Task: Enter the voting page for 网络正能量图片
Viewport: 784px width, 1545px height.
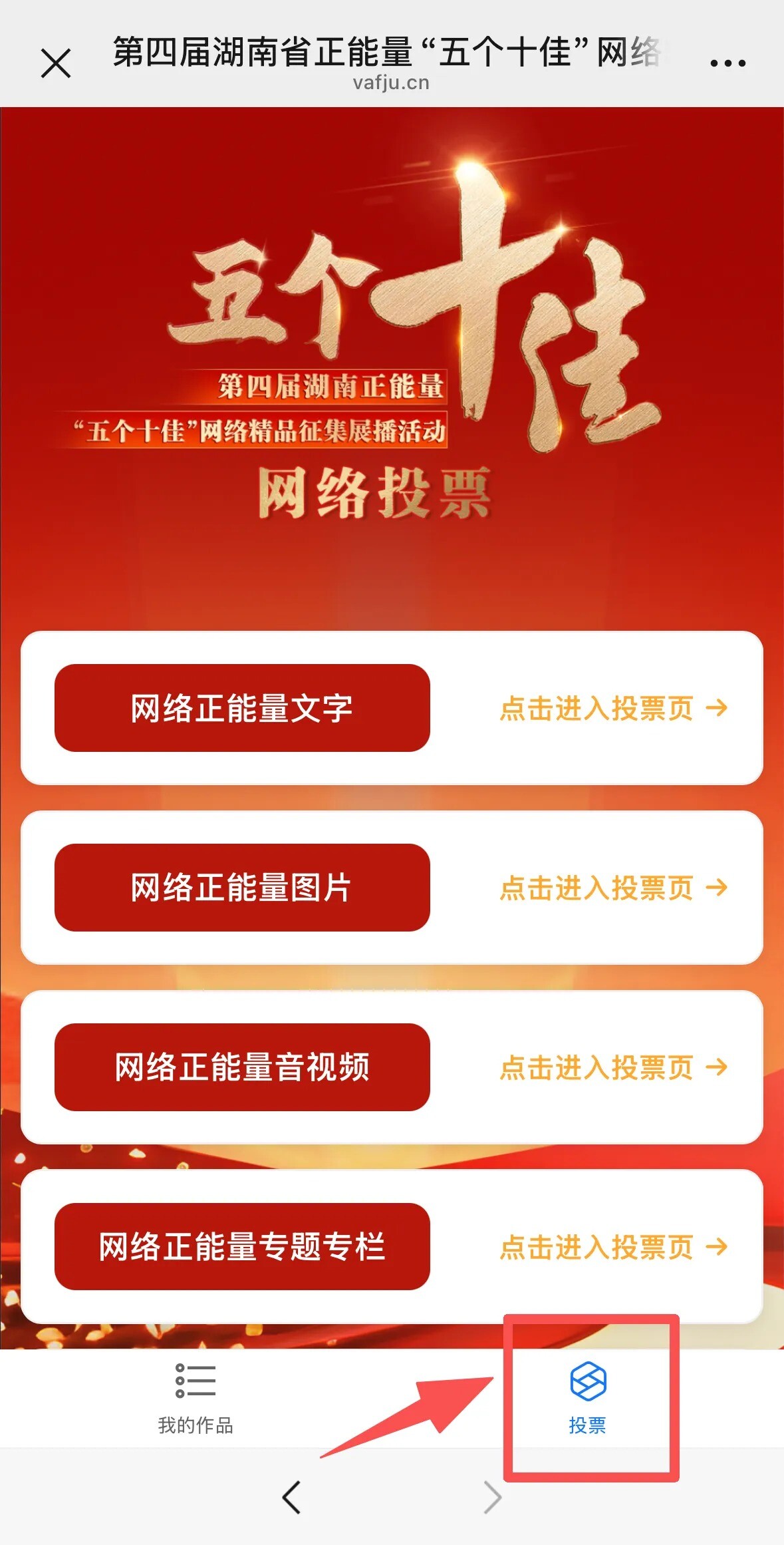Action: click(x=613, y=888)
